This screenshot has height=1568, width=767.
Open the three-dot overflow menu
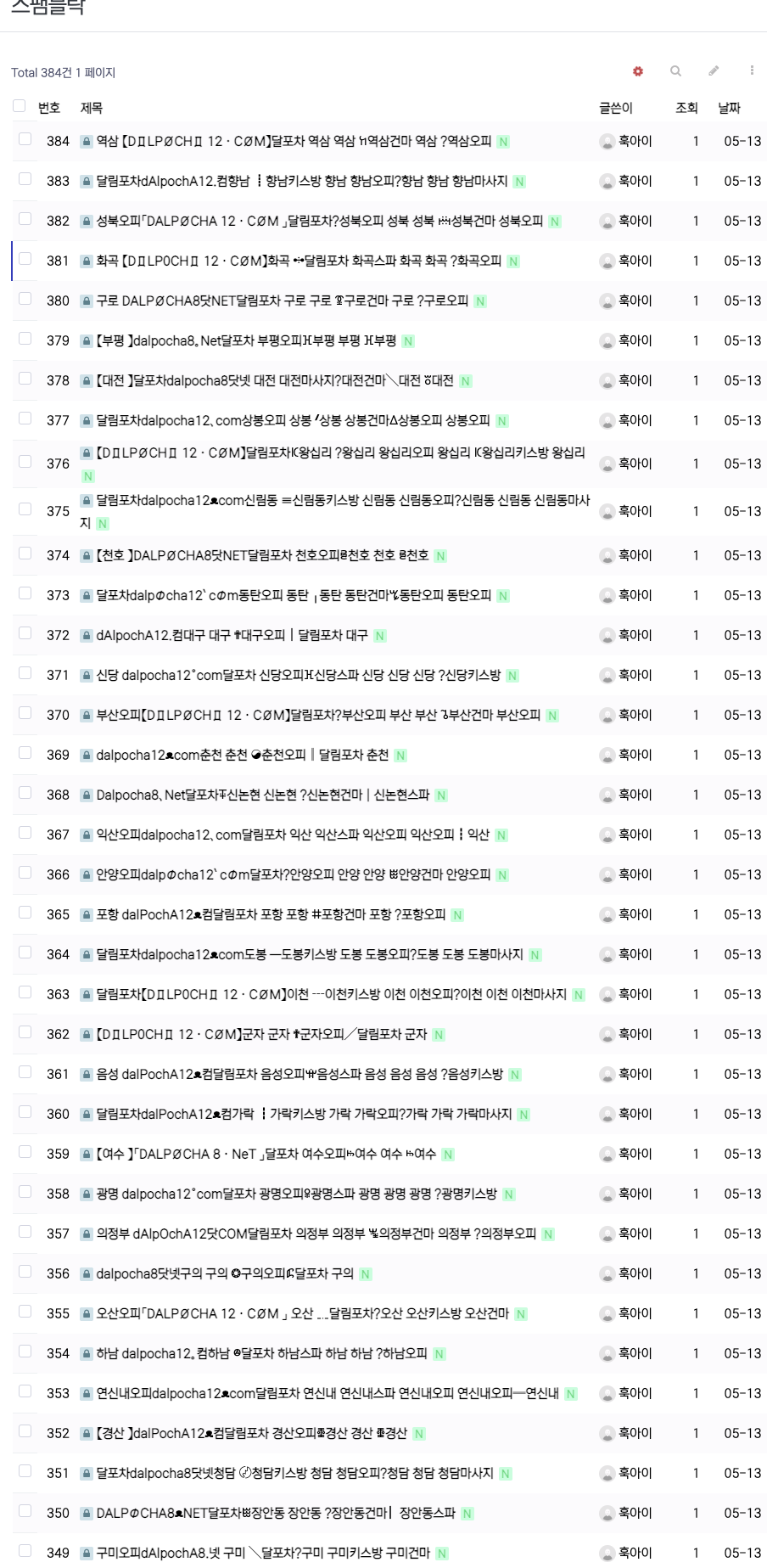coord(752,71)
